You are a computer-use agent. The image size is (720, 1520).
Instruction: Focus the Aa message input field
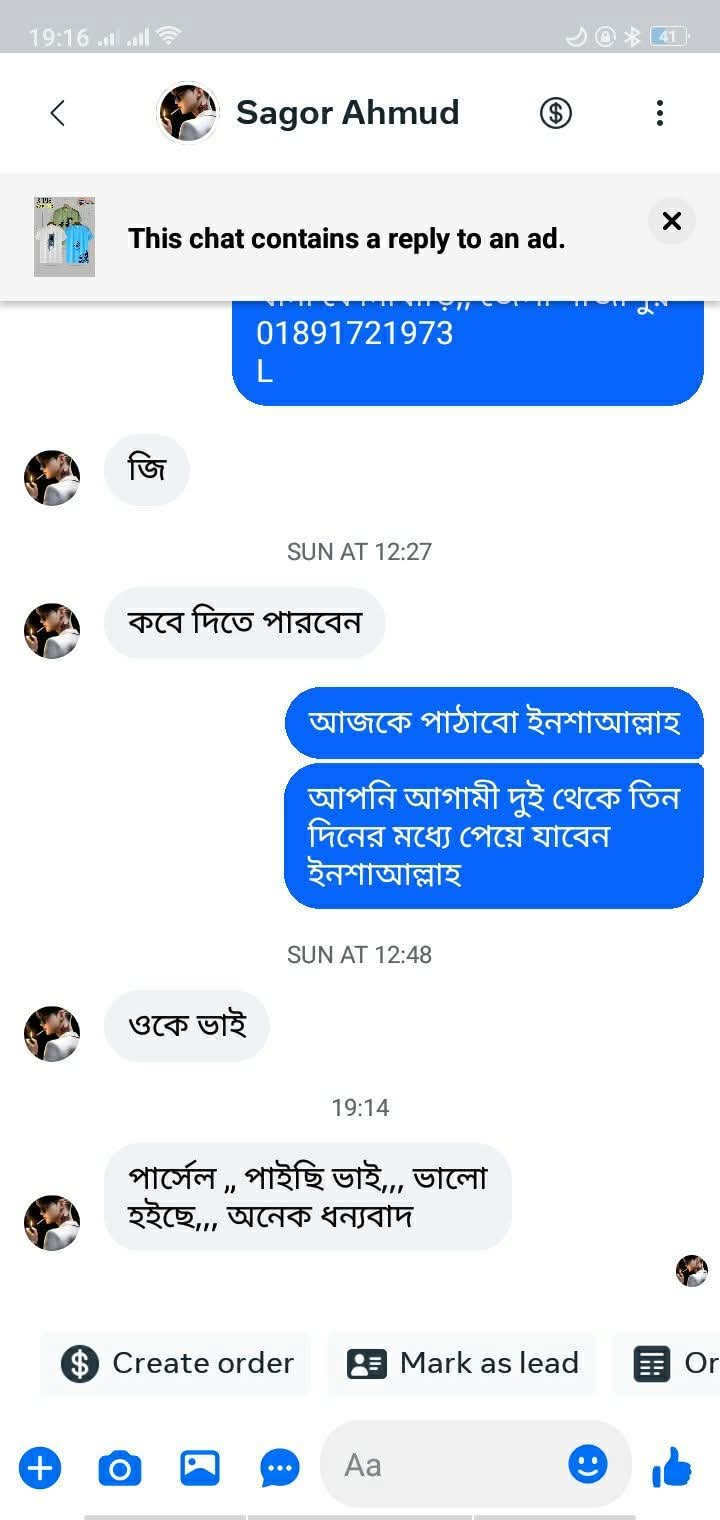coord(450,1466)
